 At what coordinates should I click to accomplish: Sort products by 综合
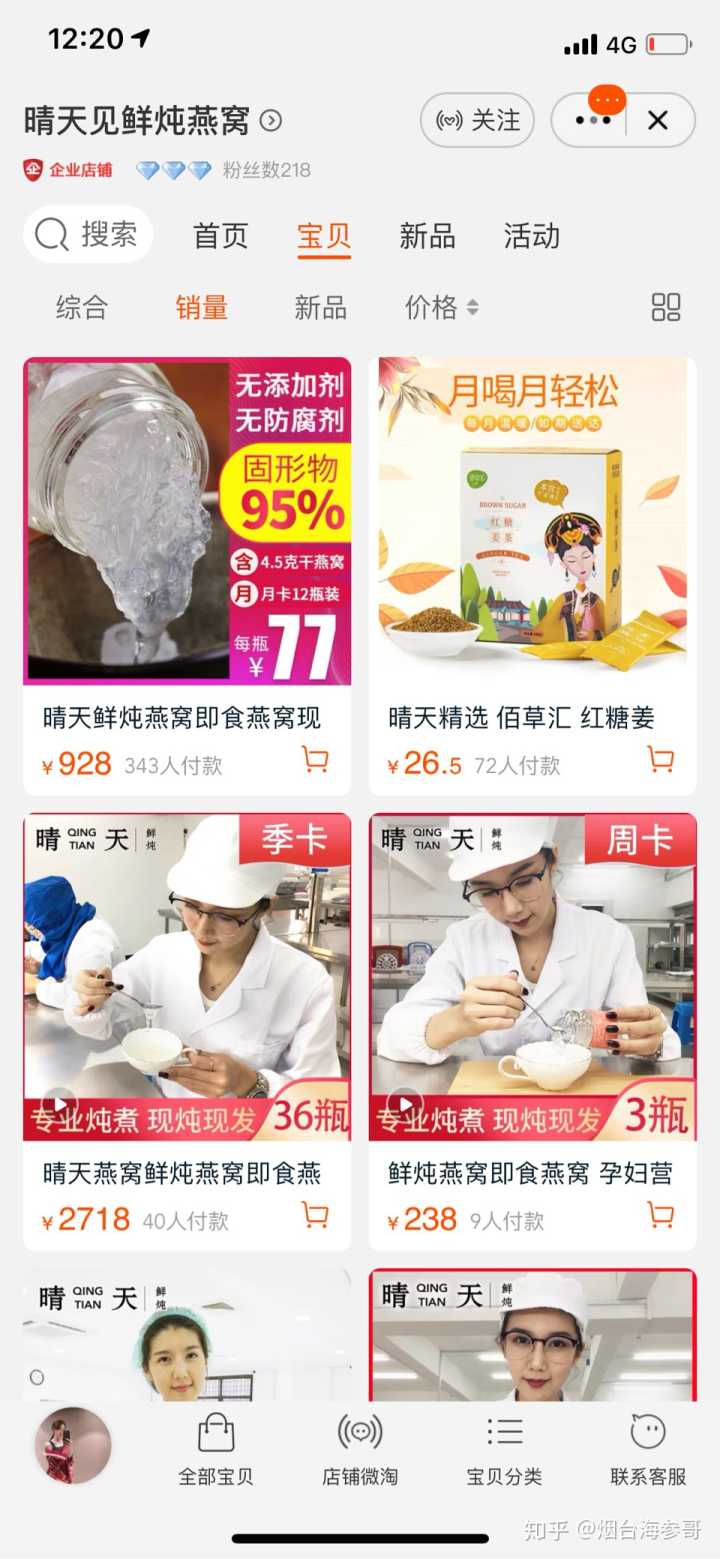click(x=82, y=307)
